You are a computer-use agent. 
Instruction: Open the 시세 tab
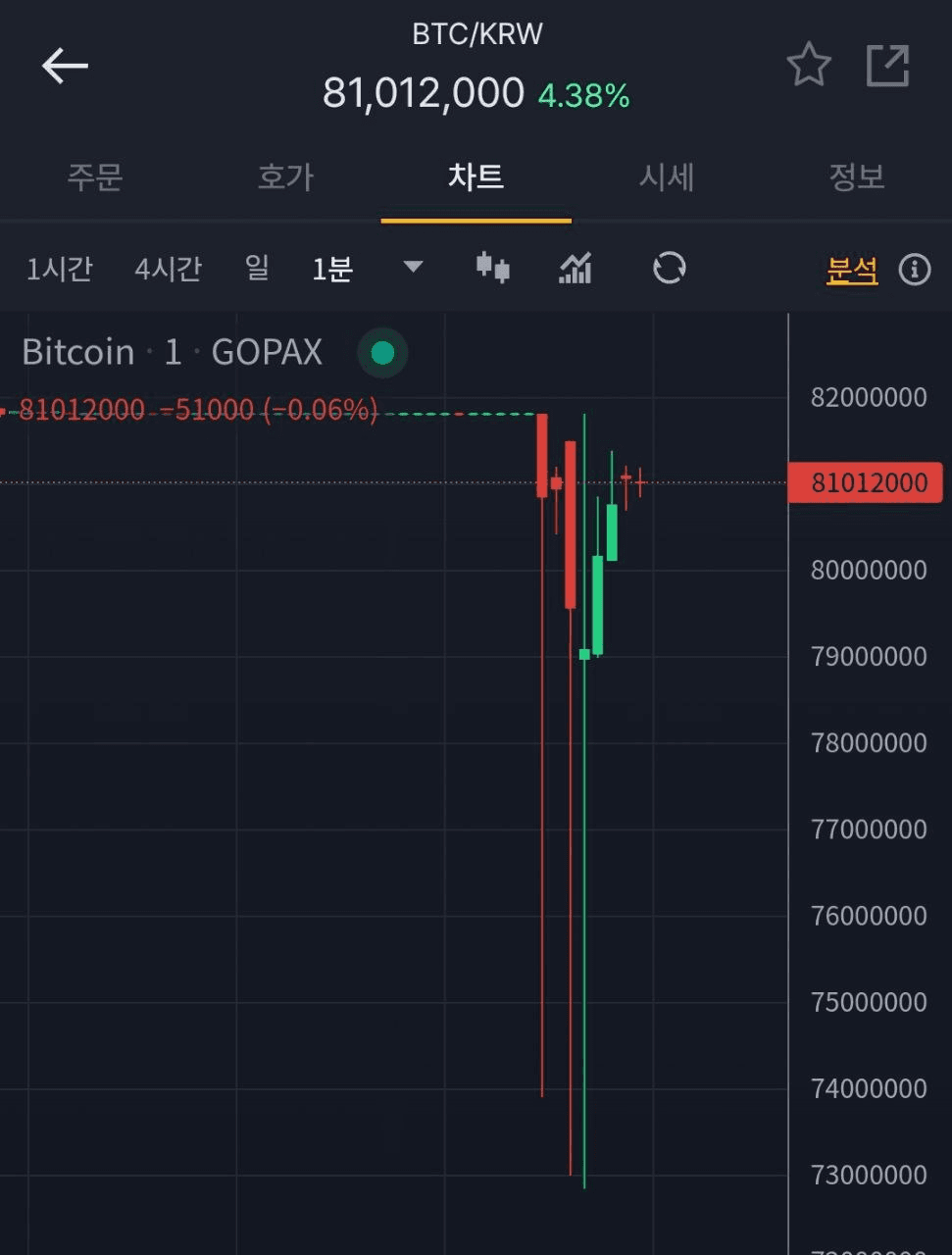(667, 176)
